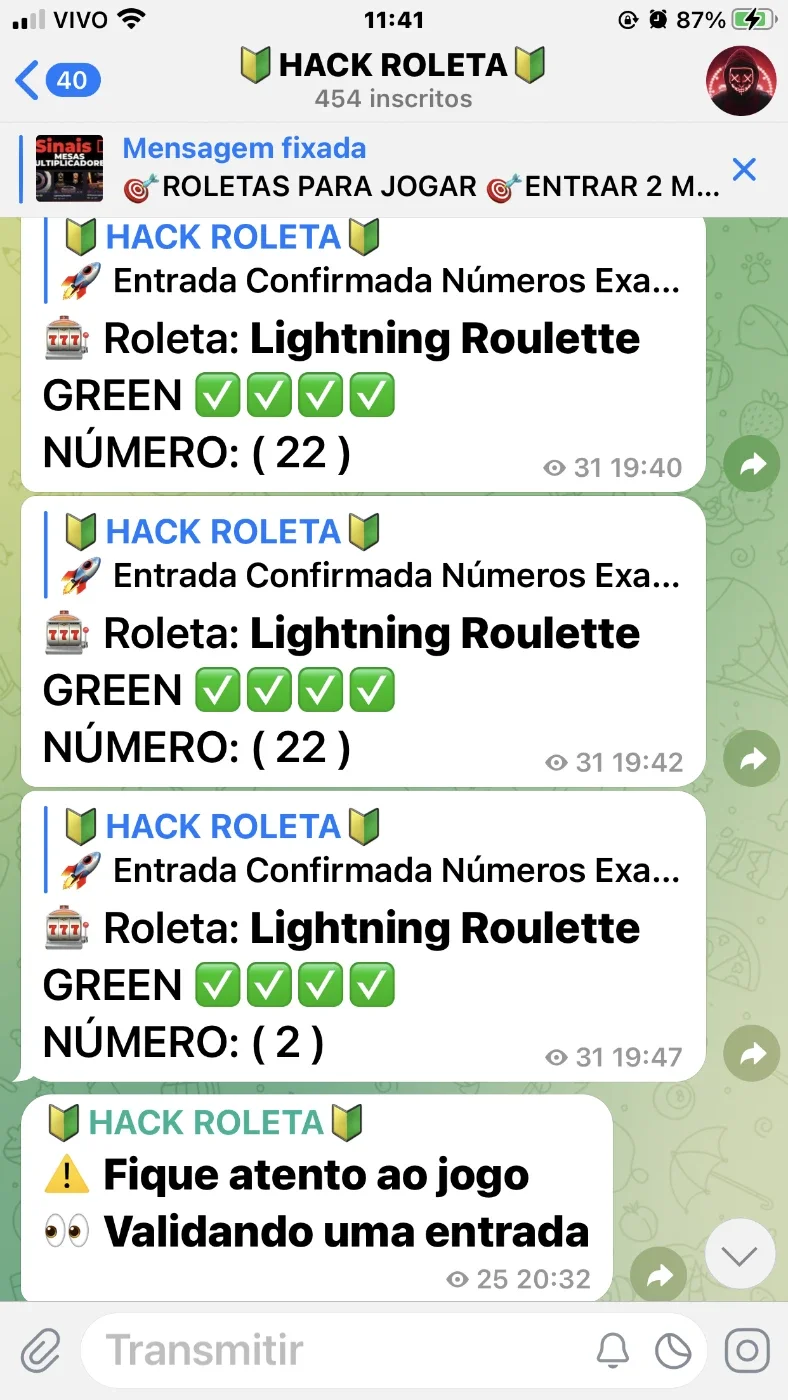Share the Fique atento ao jogo message
The image size is (788, 1400).
659,1275
